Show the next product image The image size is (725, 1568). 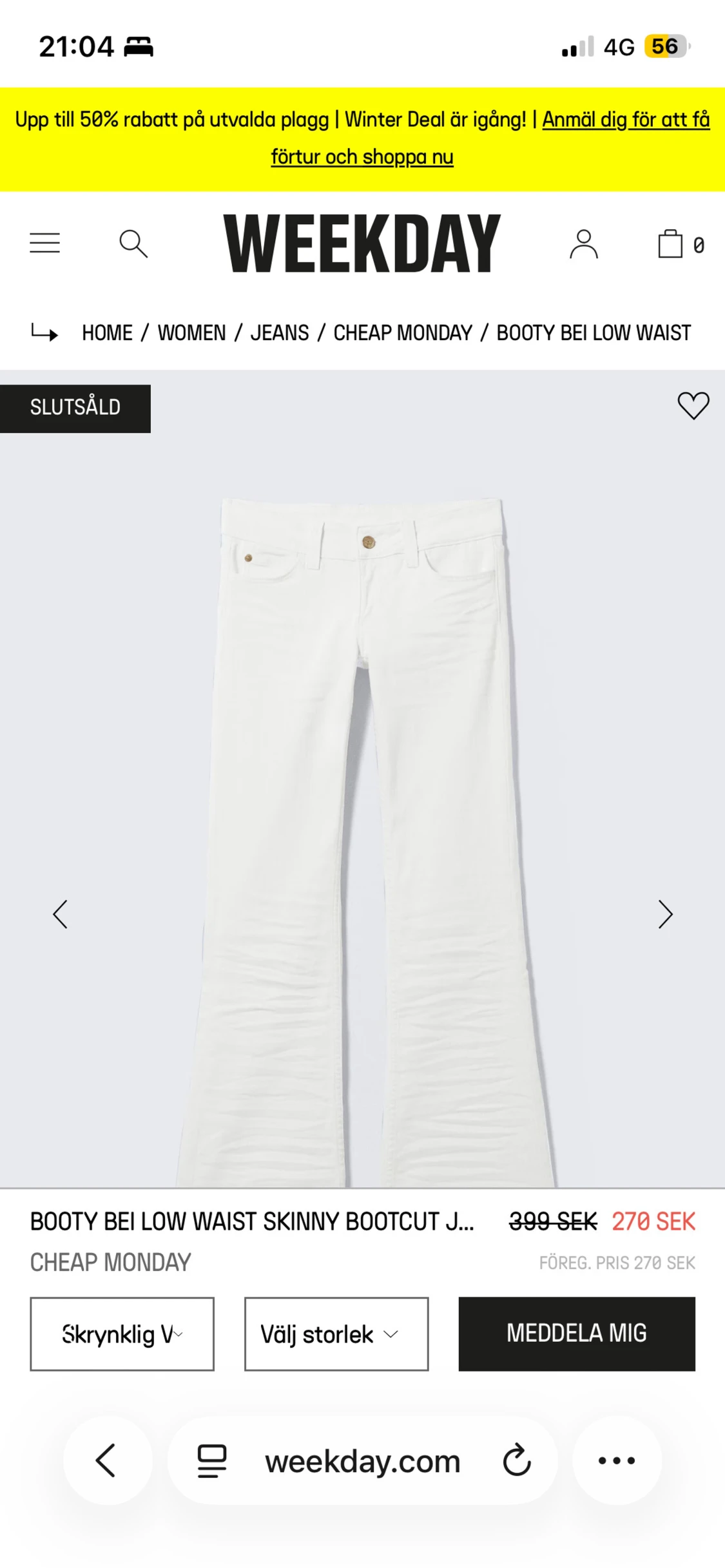pos(665,913)
